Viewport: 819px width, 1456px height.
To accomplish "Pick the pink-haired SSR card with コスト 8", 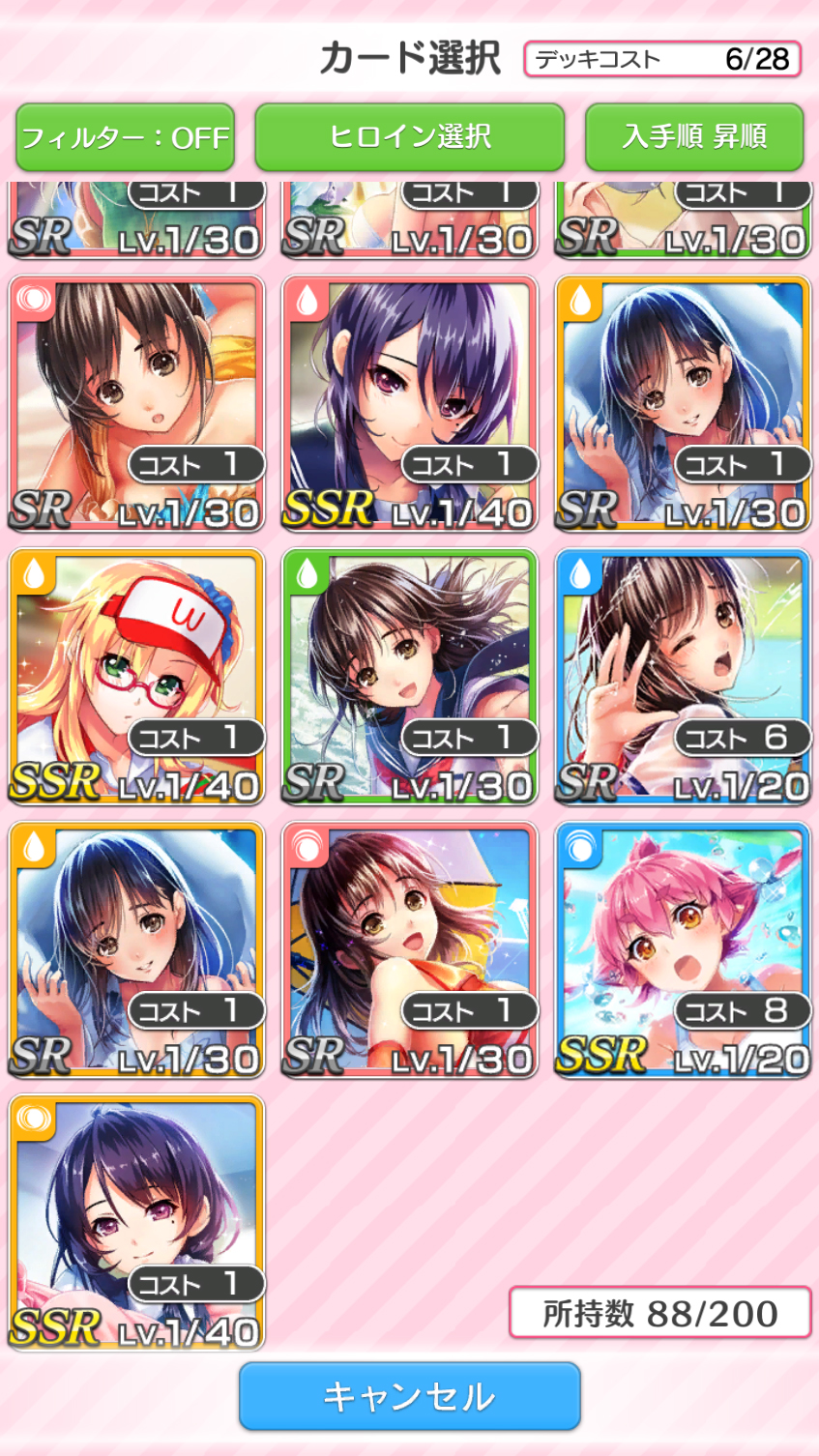I will (683, 949).
